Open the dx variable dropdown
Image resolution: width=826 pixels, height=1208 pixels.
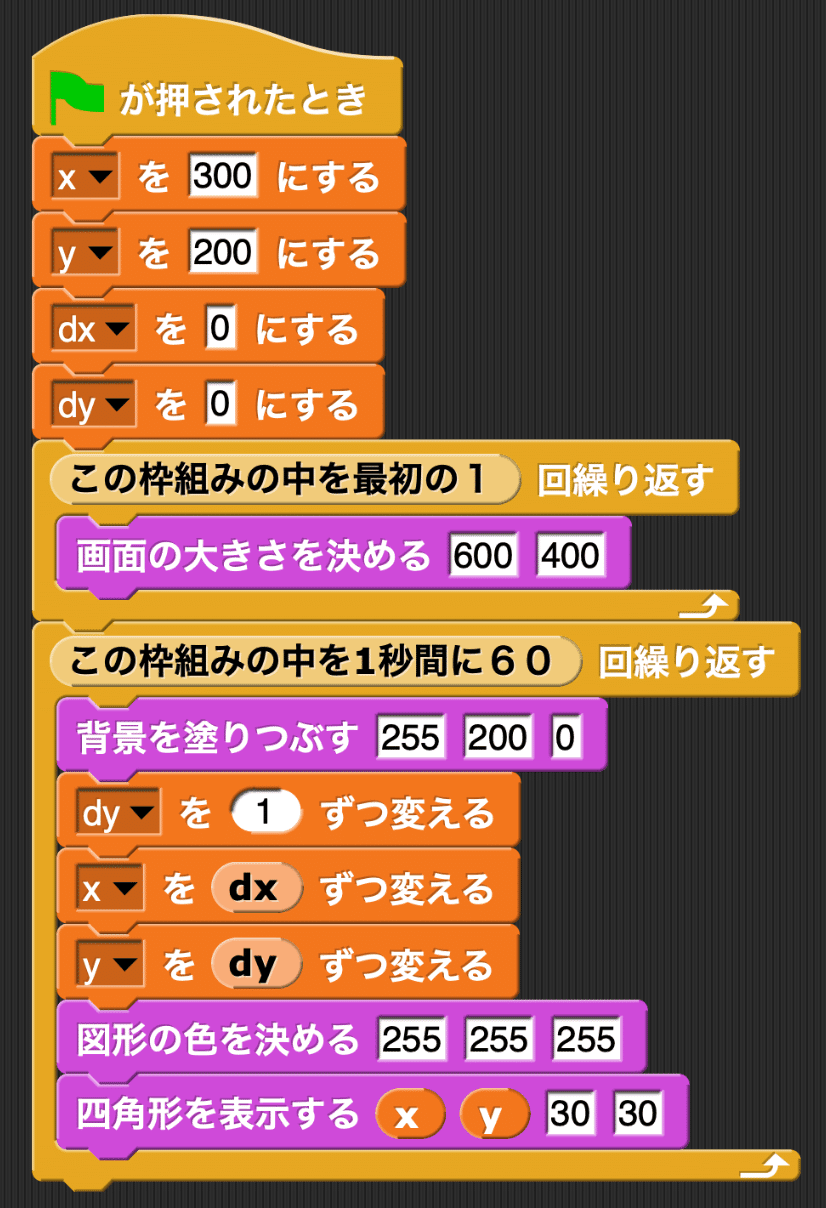coord(93,330)
